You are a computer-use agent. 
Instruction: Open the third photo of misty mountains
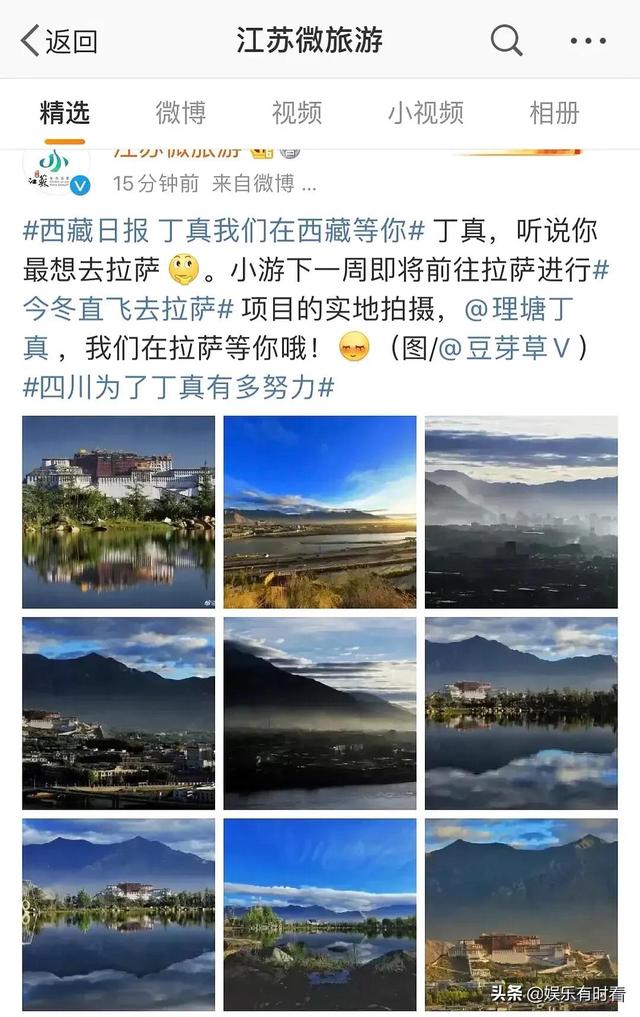click(x=521, y=512)
